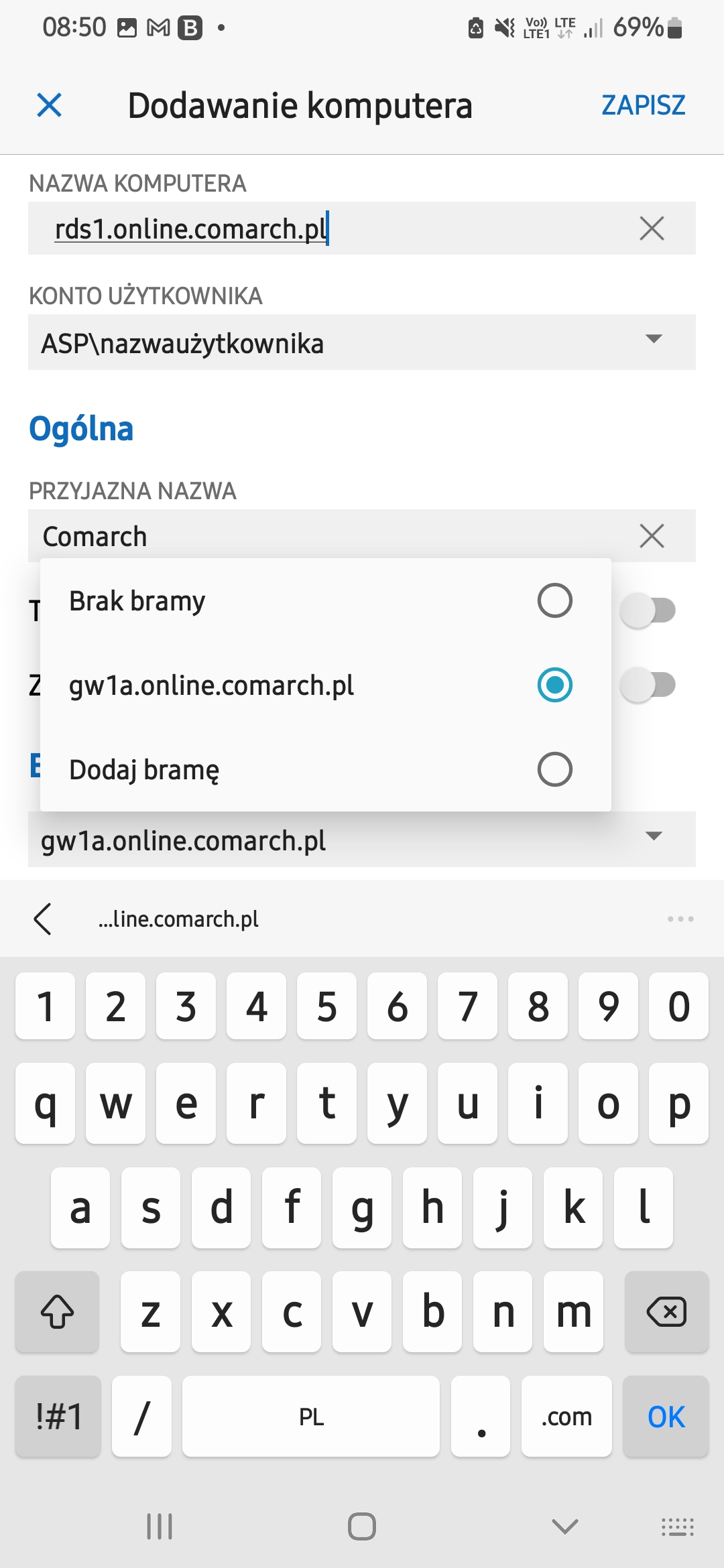Close the Dodawanie komputera screen
This screenshot has width=724, height=1568.
(x=50, y=105)
